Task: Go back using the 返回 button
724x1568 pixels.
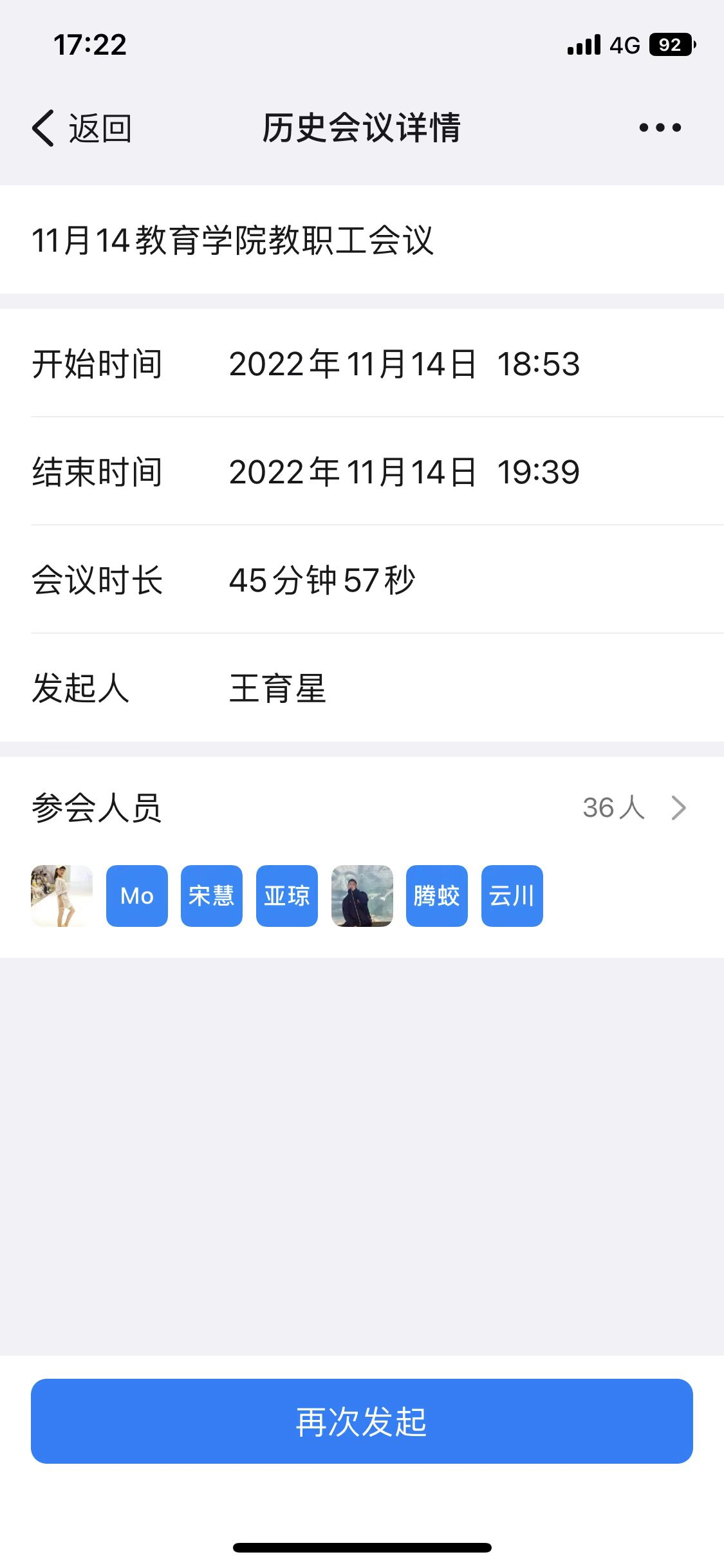Action: (82, 128)
